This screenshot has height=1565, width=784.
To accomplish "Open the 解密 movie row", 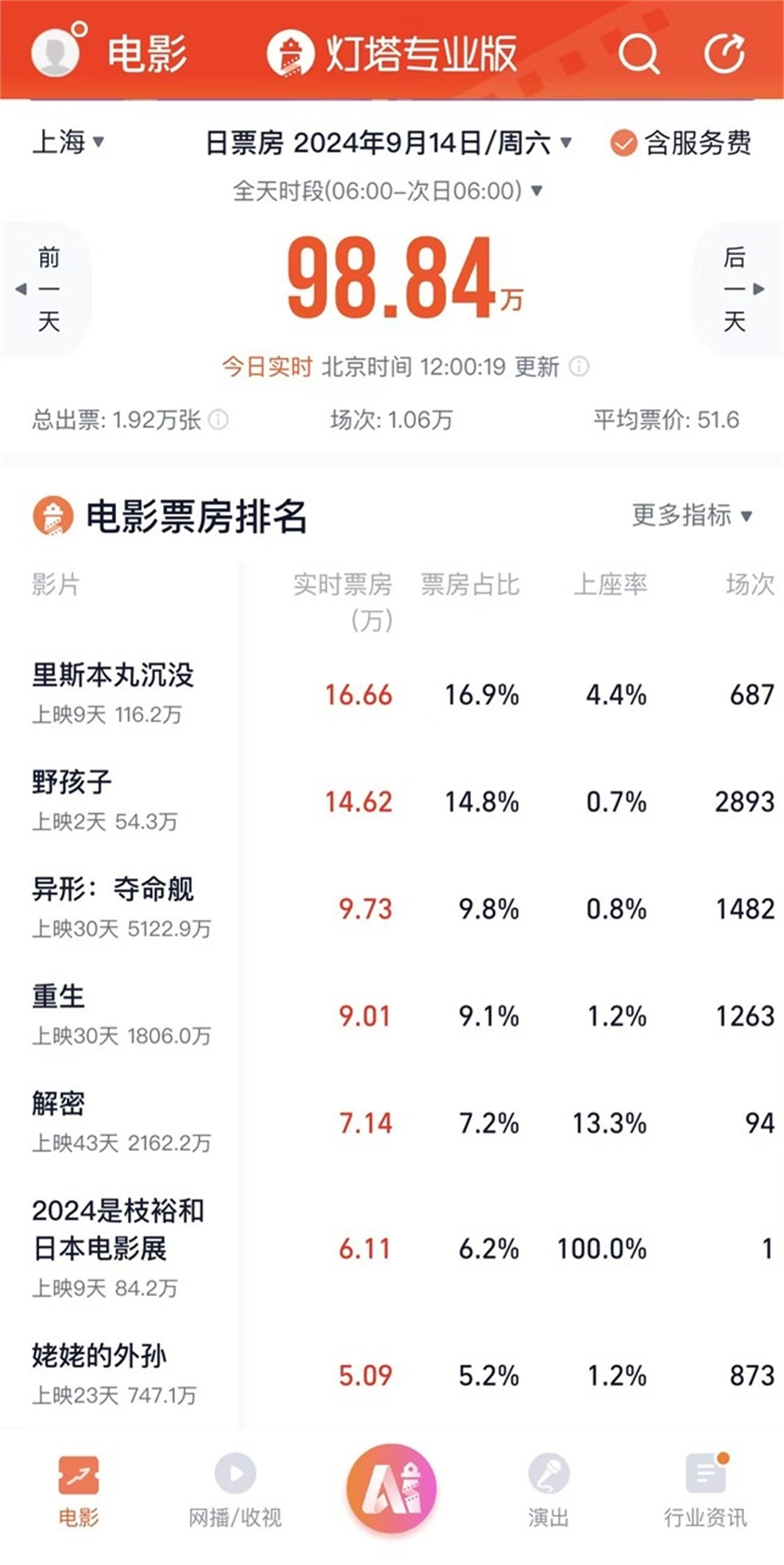I will 392,1123.
